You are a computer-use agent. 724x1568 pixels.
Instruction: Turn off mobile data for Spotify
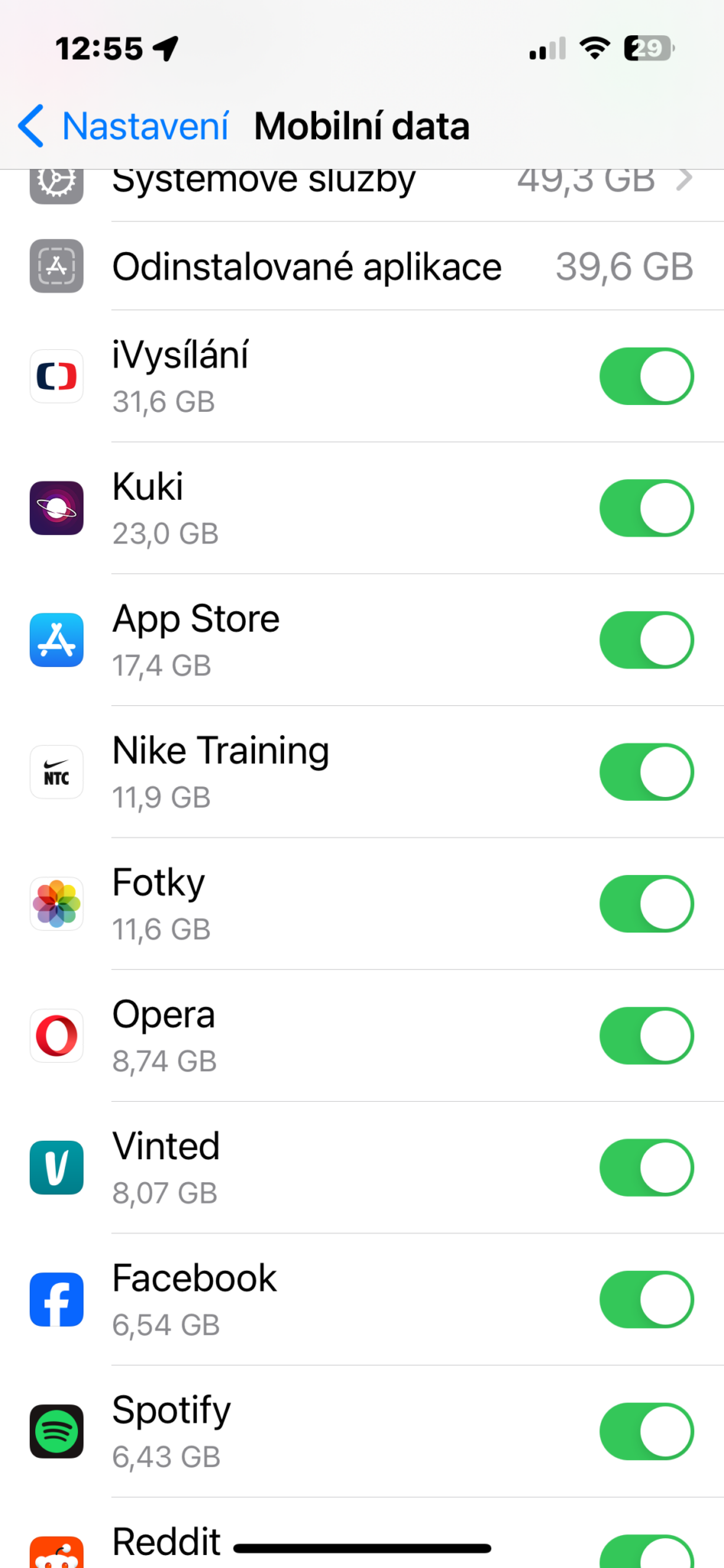(647, 1431)
